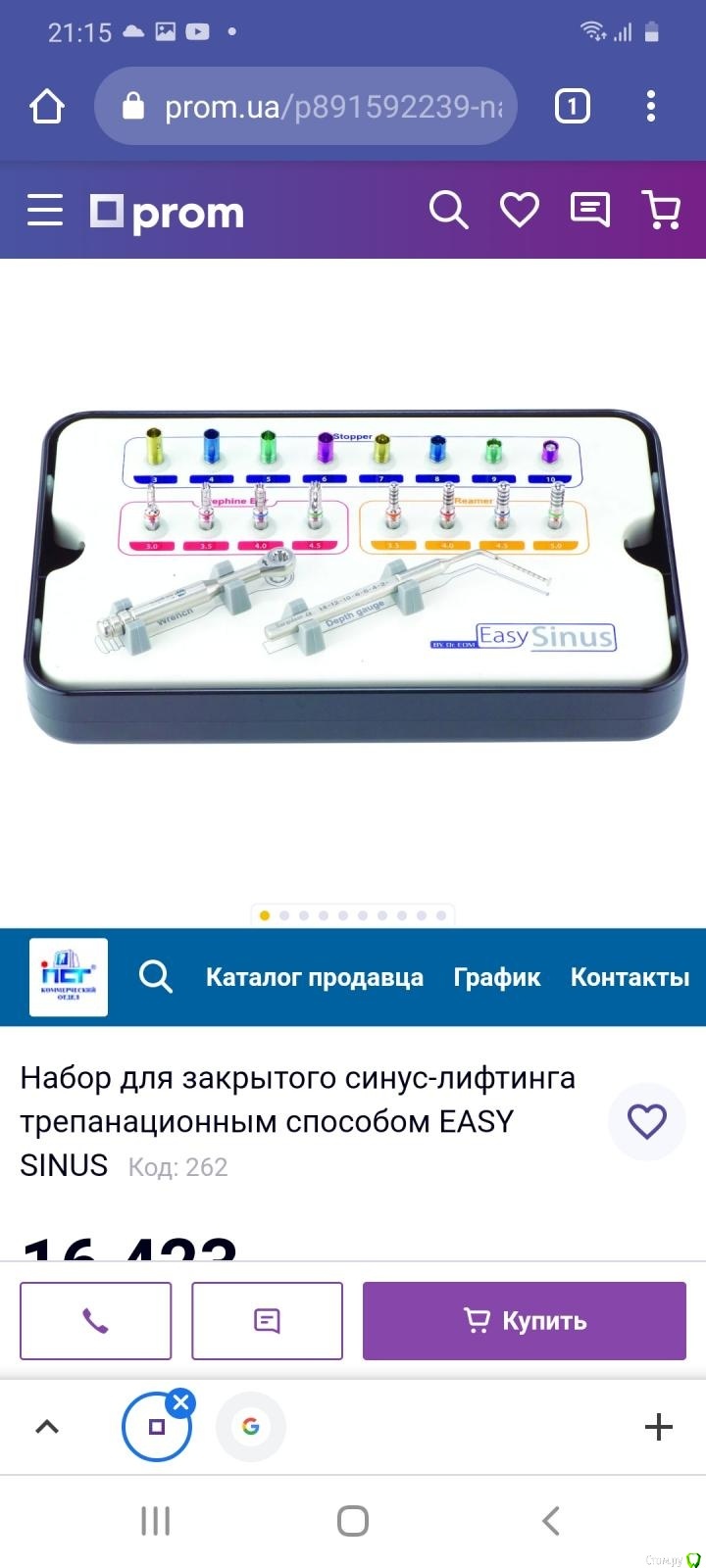
Task: Open the tab switcher showing 1 tab
Action: point(573,107)
